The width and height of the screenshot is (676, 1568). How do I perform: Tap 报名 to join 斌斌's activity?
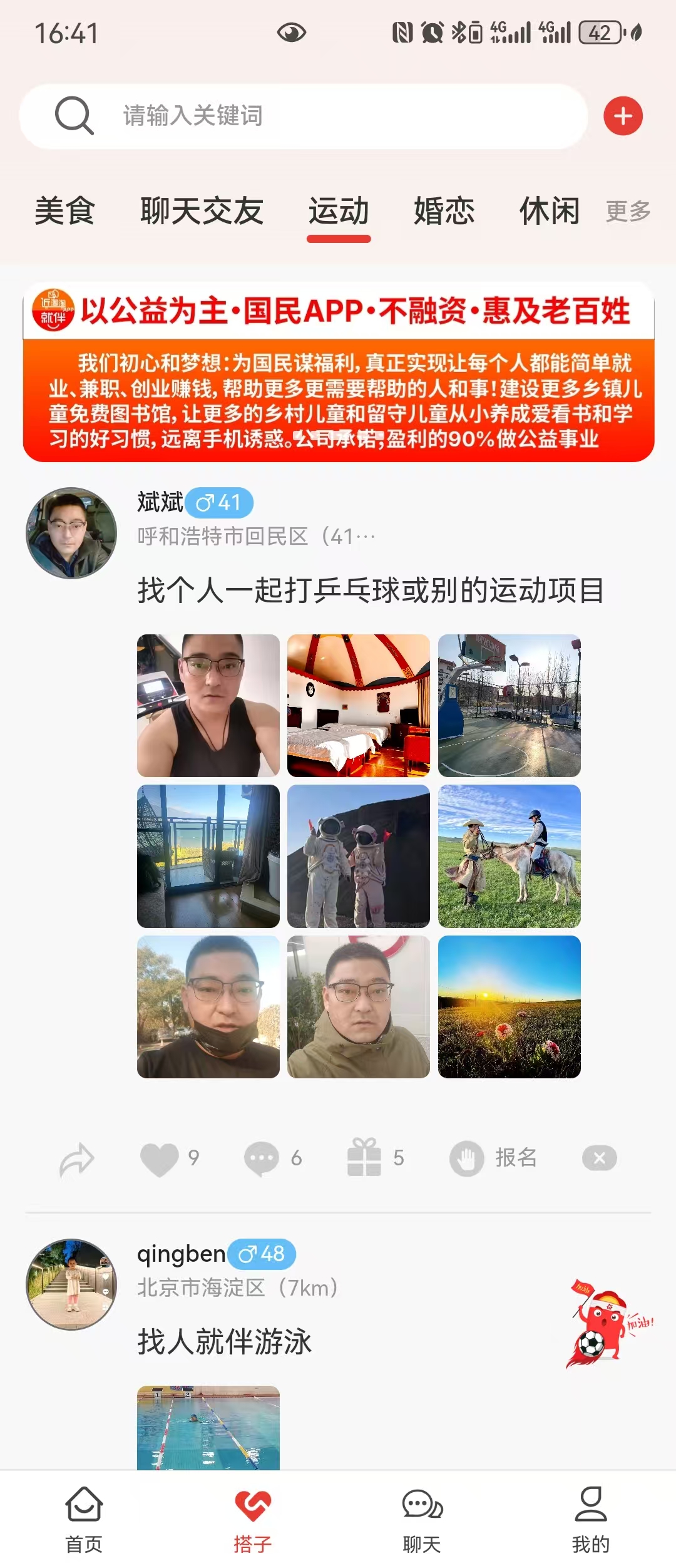click(x=494, y=1158)
